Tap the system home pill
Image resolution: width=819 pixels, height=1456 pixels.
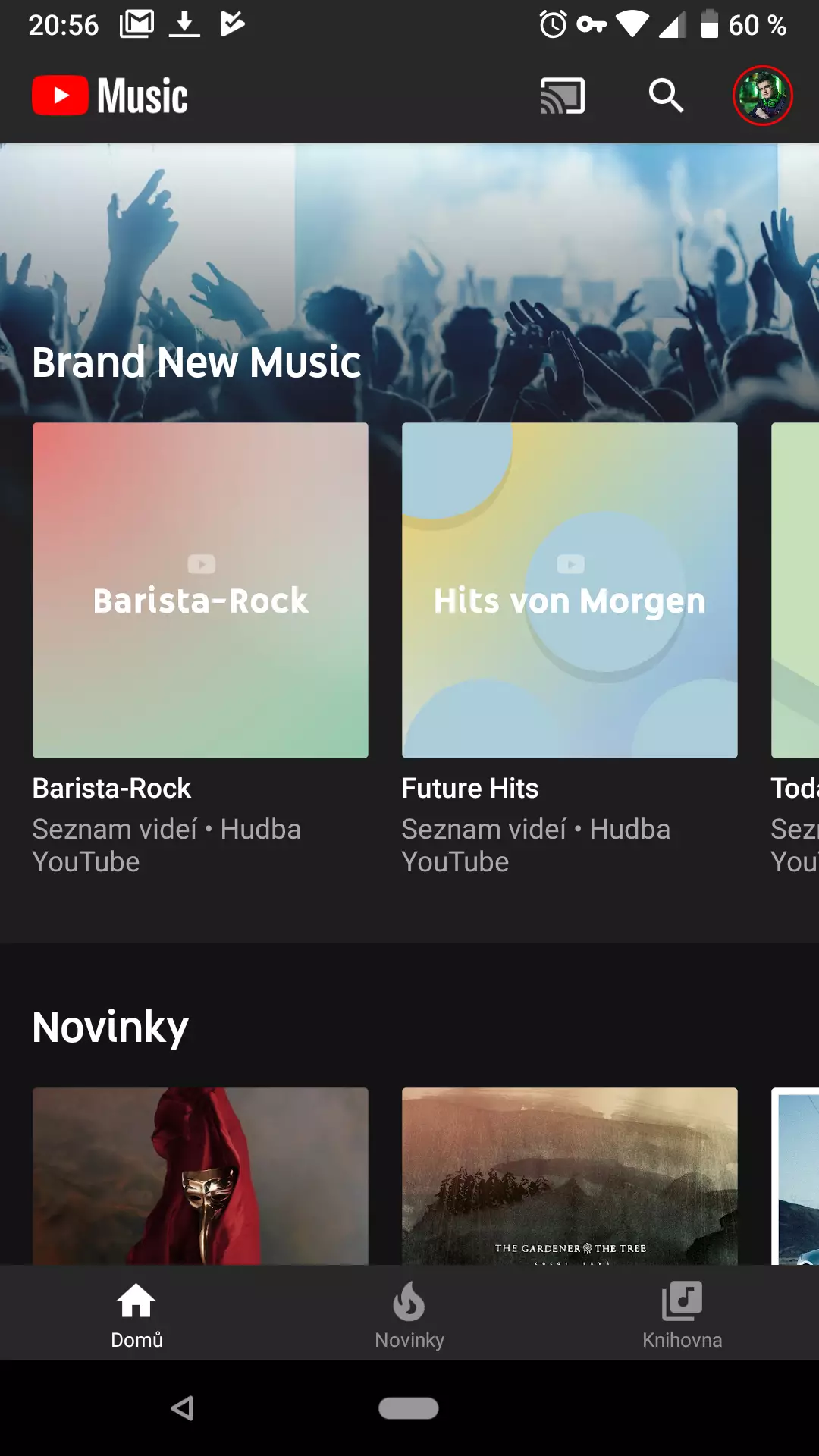click(x=409, y=1408)
